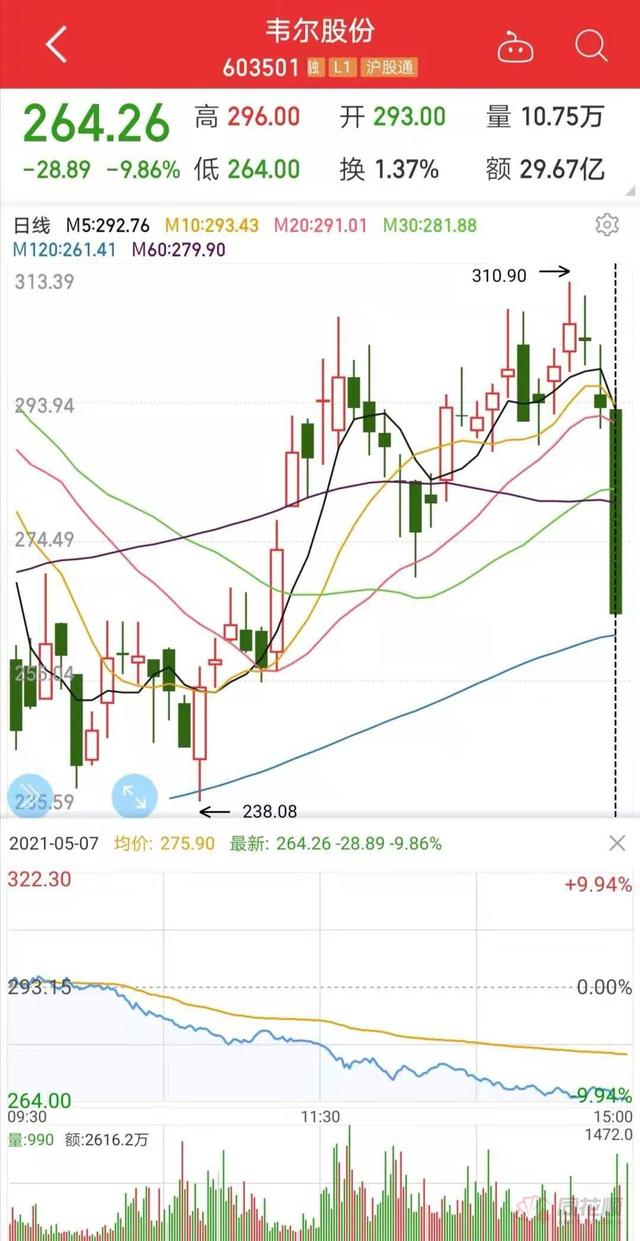Go back using the top-left arrow
The height and width of the screenshot is (1241, 640).
(x=57, y=44)
